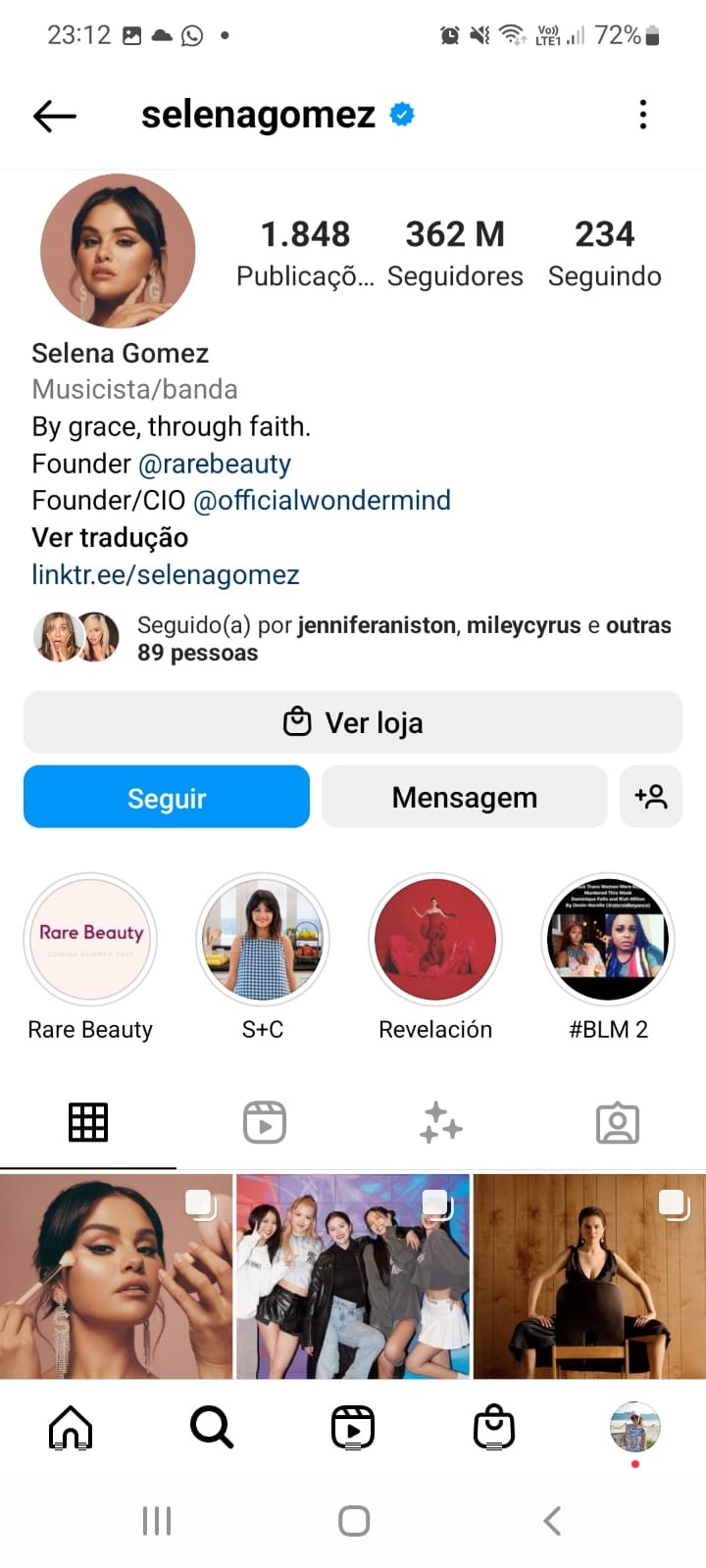The width and height of the screenshot is (706, 1568).
Task: Open the Rare Beauty story highlight
Action: [90, 939]
